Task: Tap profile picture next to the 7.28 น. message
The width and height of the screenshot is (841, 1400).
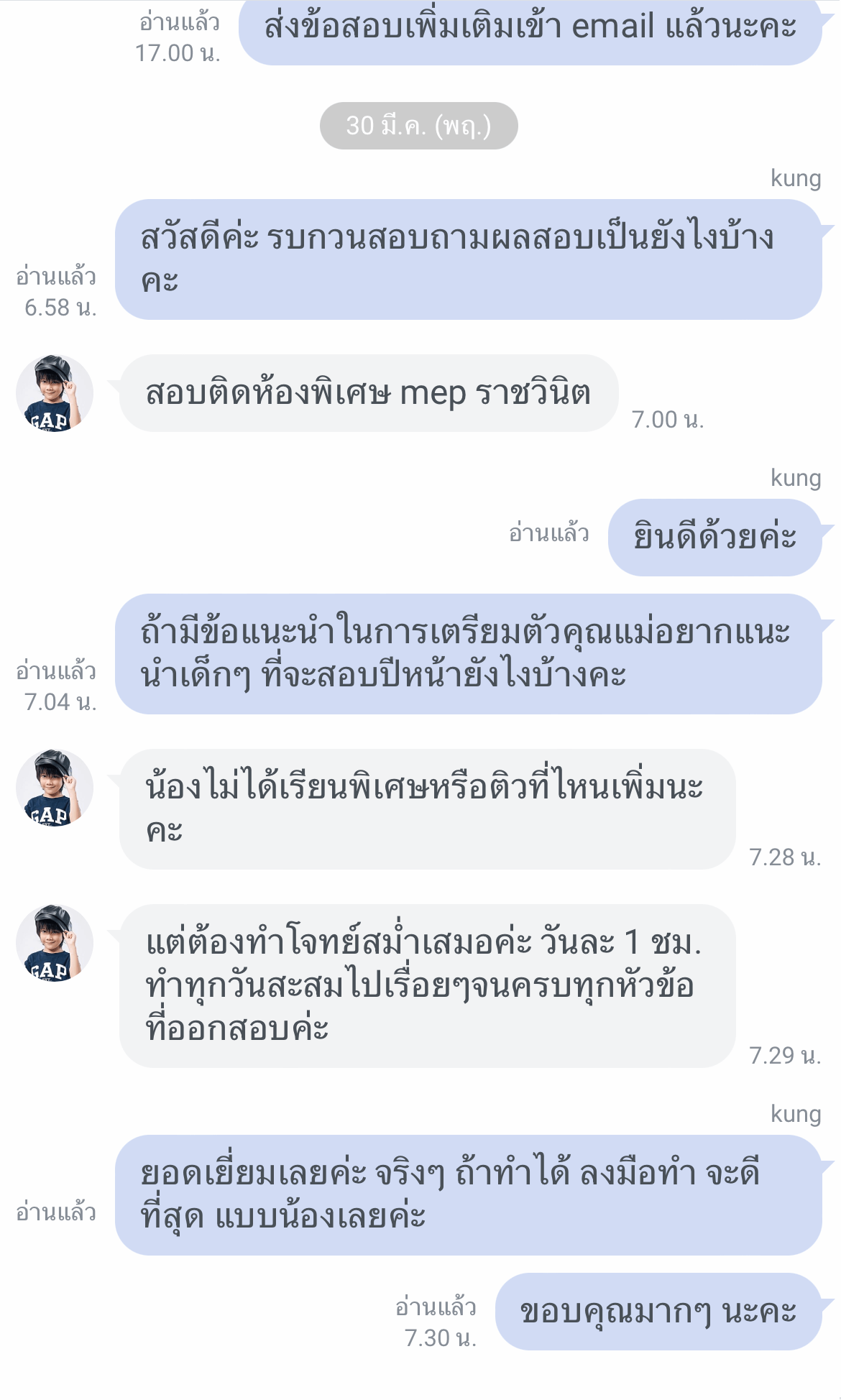Action: coord(55,788)
